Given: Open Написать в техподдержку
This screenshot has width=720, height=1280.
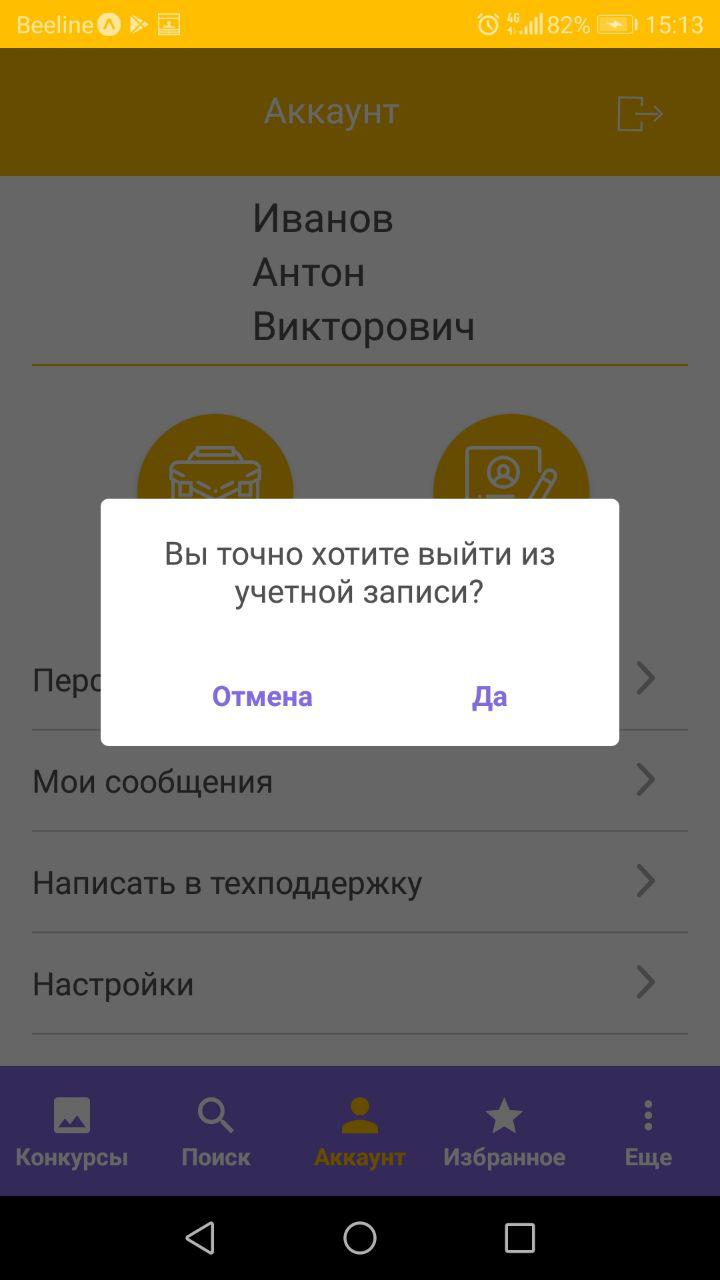Looking at the screenshot, I should pyautogui.click(x=360, y=882).
